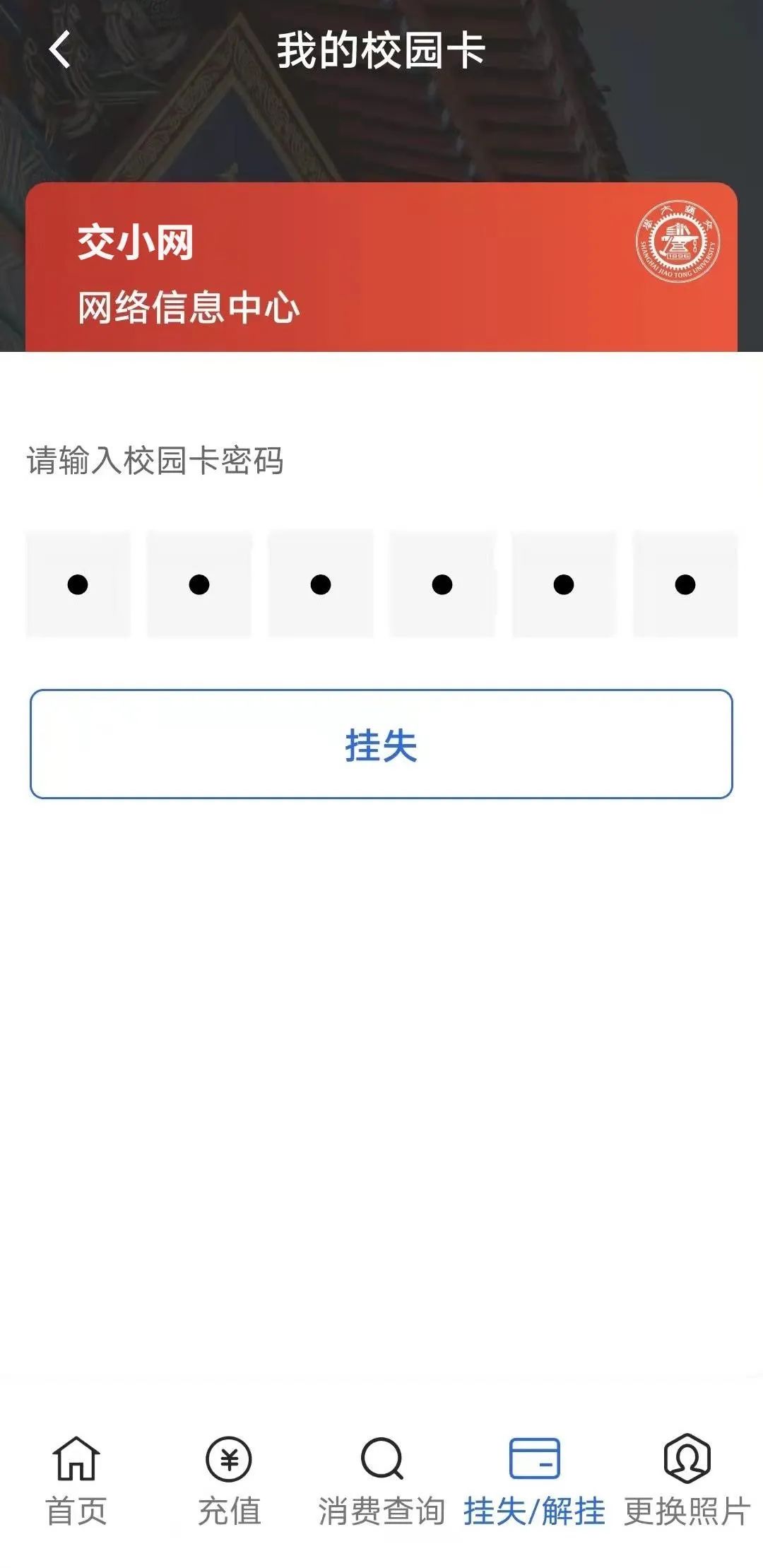Viewport: 763px width, 1568px height.
Task: Go back using the top-left arrow
Action: (x=61, y=49)
